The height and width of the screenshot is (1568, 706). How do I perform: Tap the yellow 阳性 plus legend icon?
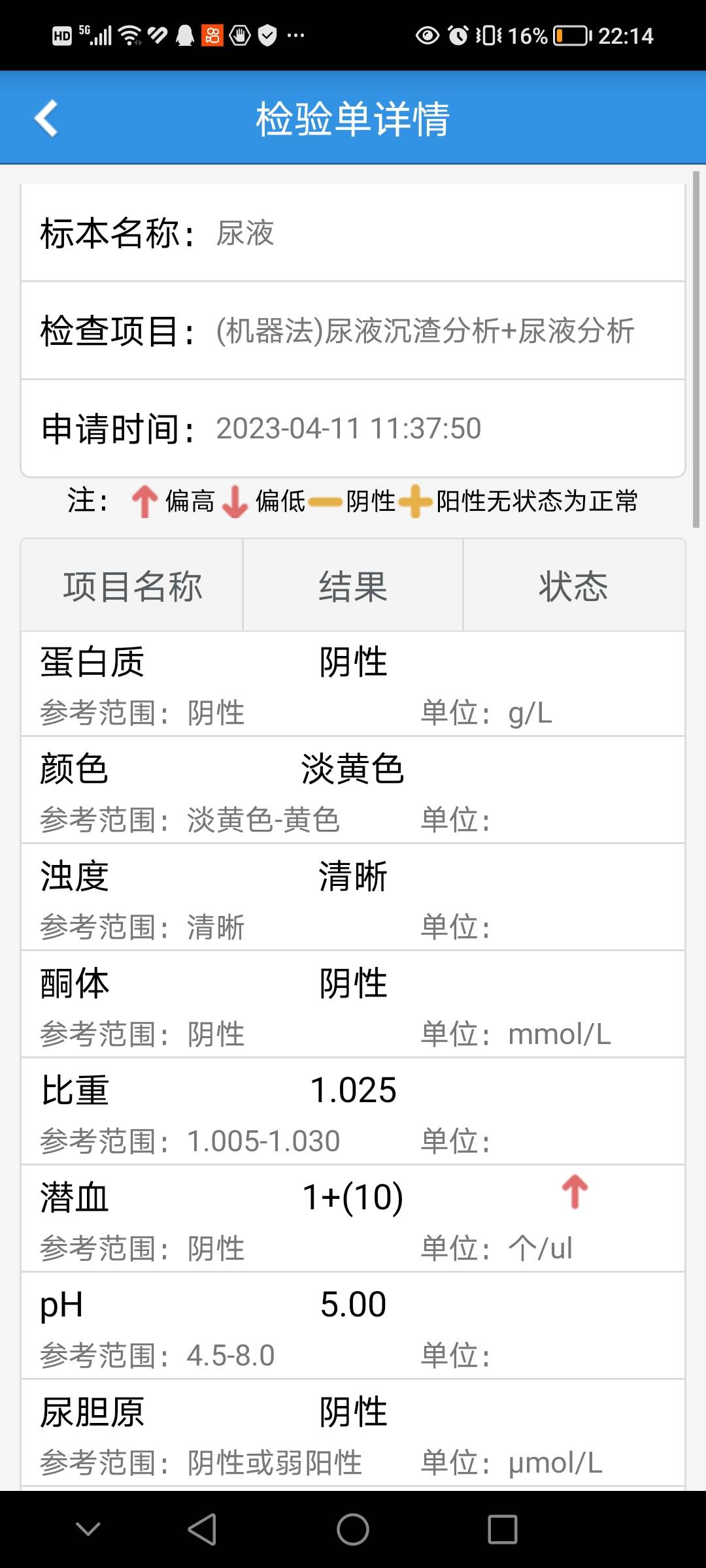click(x=414, y=502)
